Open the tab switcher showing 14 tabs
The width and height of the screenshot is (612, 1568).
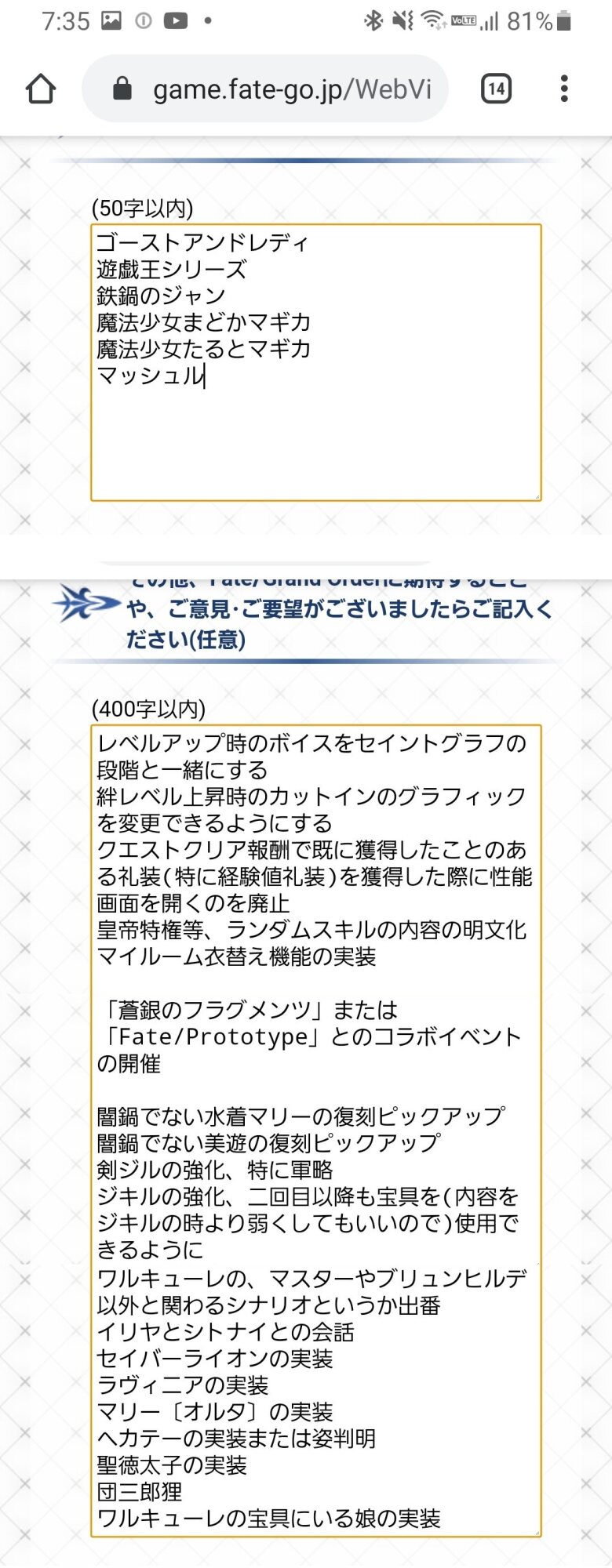click(496, 89)
